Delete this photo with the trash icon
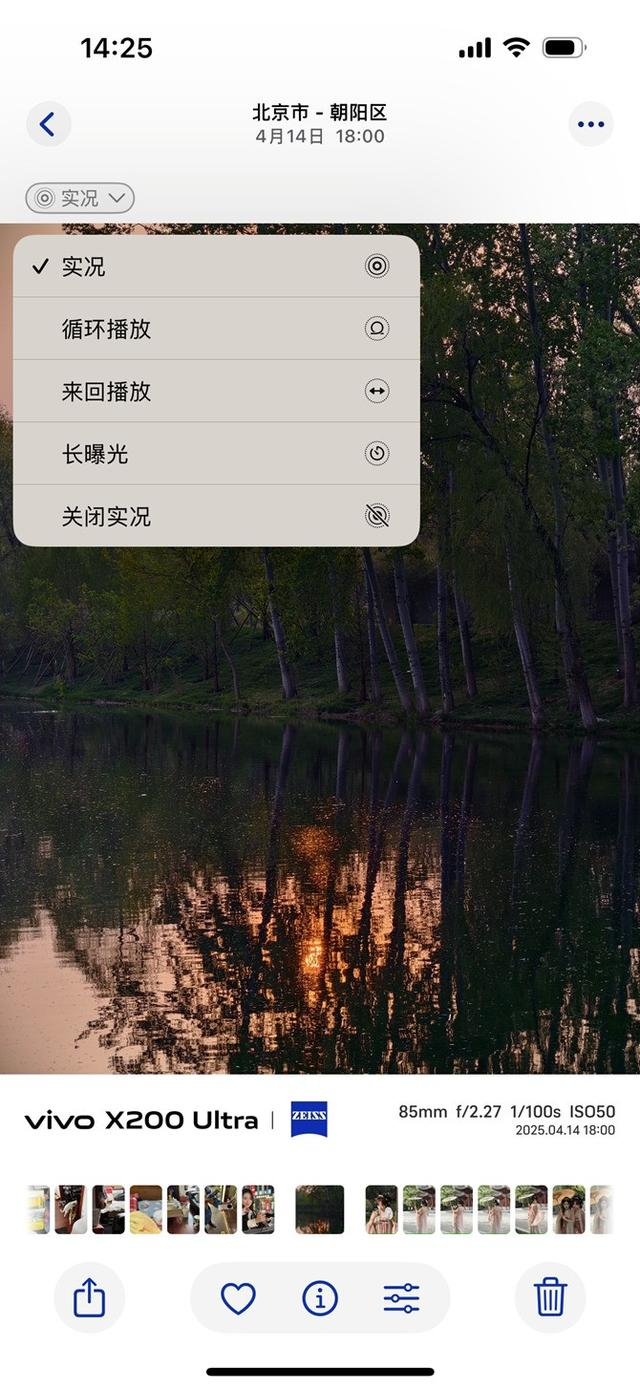The width and height of the screenshot is (640, 1389). 550,1298
